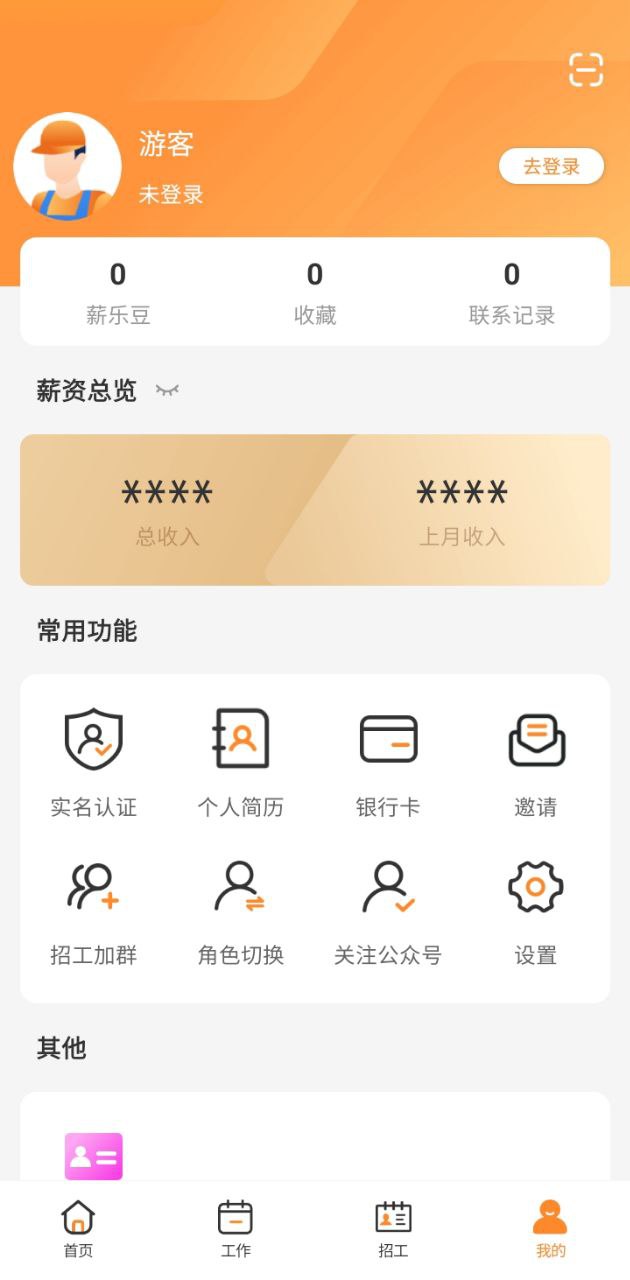Screen dimensions: 630x1280
Task: Open the 总收入 salary card
Action: pos(168,510)
